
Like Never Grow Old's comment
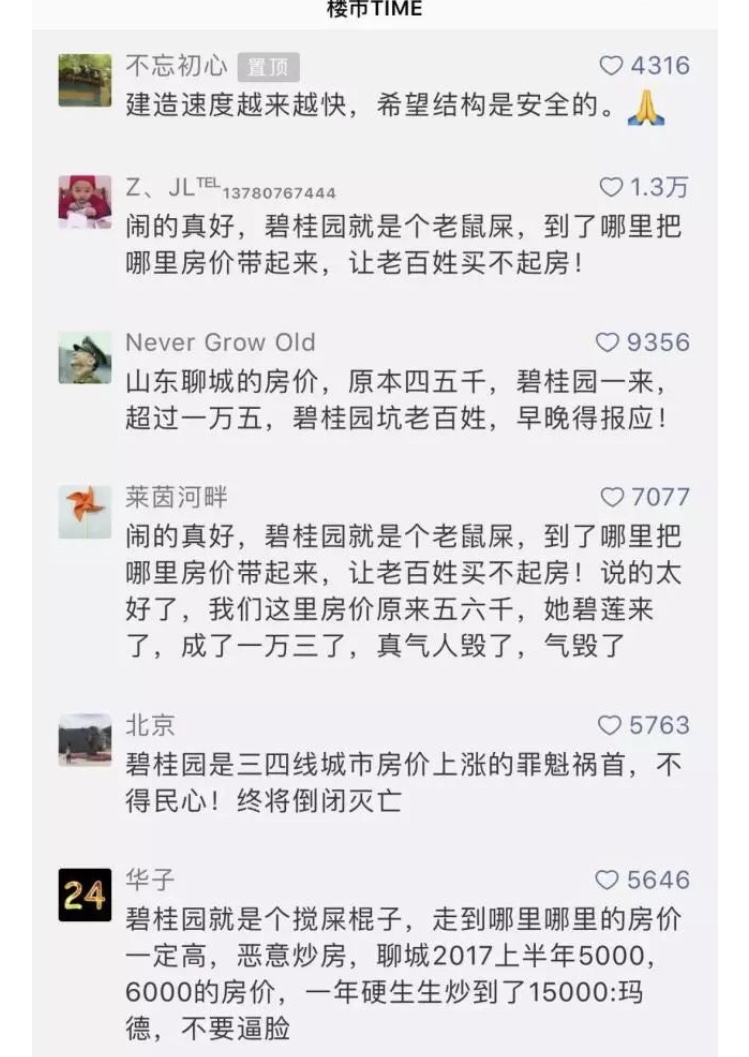608,342
